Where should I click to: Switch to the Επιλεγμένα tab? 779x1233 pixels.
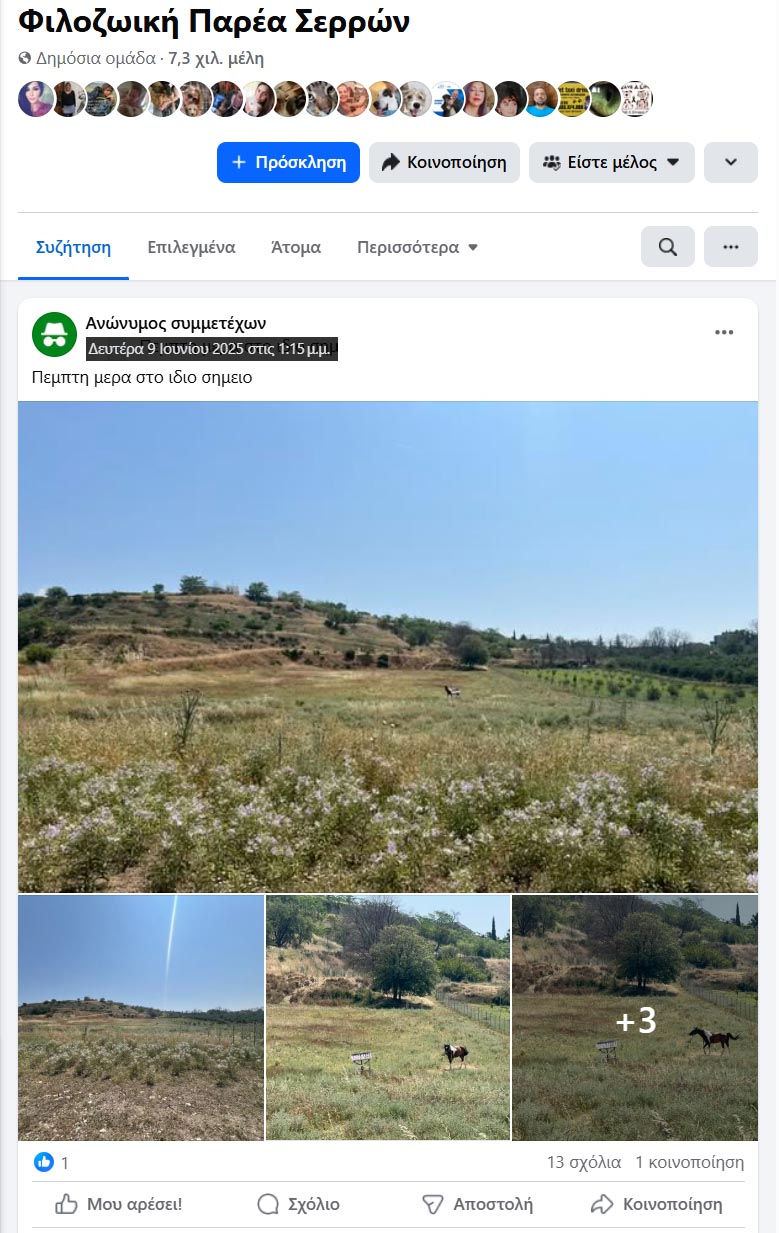(191, 247)
